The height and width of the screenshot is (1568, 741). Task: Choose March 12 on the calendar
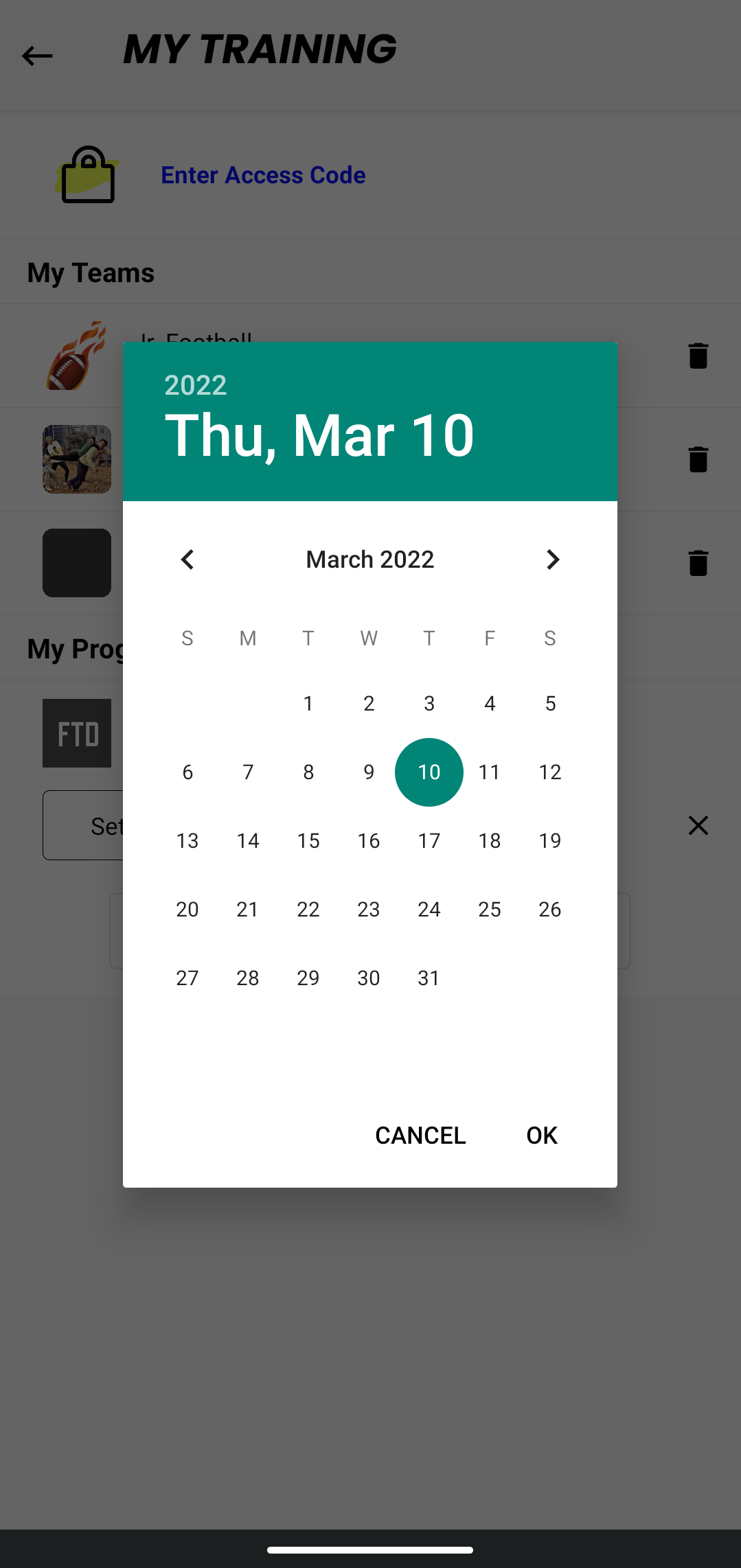550,772
